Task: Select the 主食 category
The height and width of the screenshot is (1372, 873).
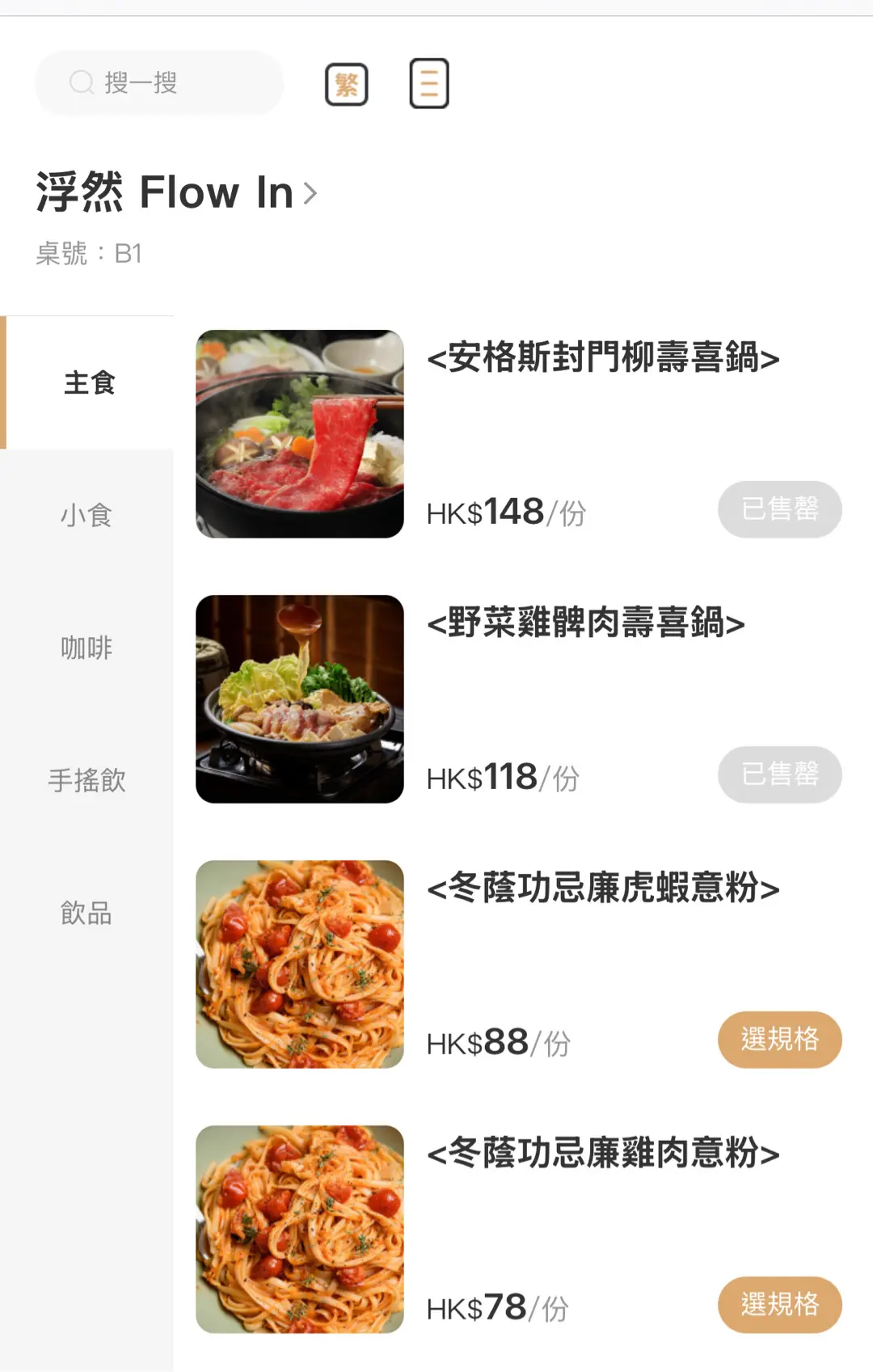Action: pos(89,382)
